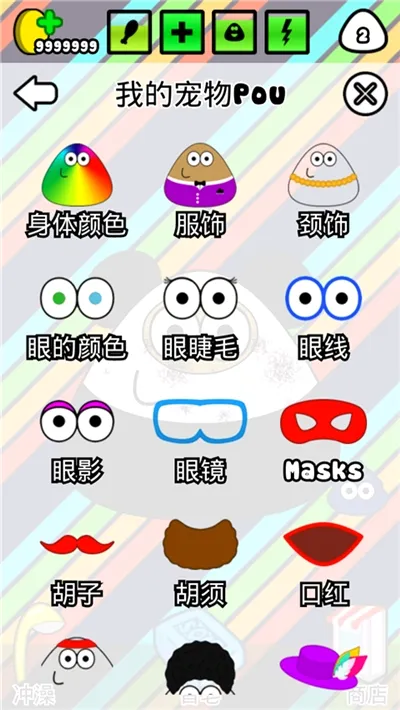Open the 服饰 outfits category
The height and width of the screenshot is (710, 400).
click(200, 191)
